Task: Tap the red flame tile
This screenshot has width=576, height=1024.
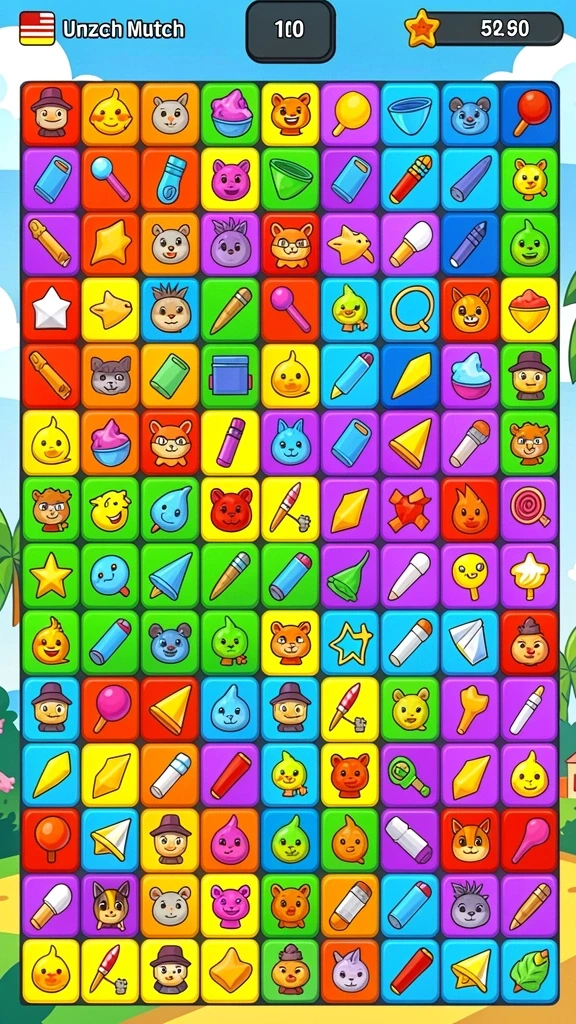Action: (470, 509)
